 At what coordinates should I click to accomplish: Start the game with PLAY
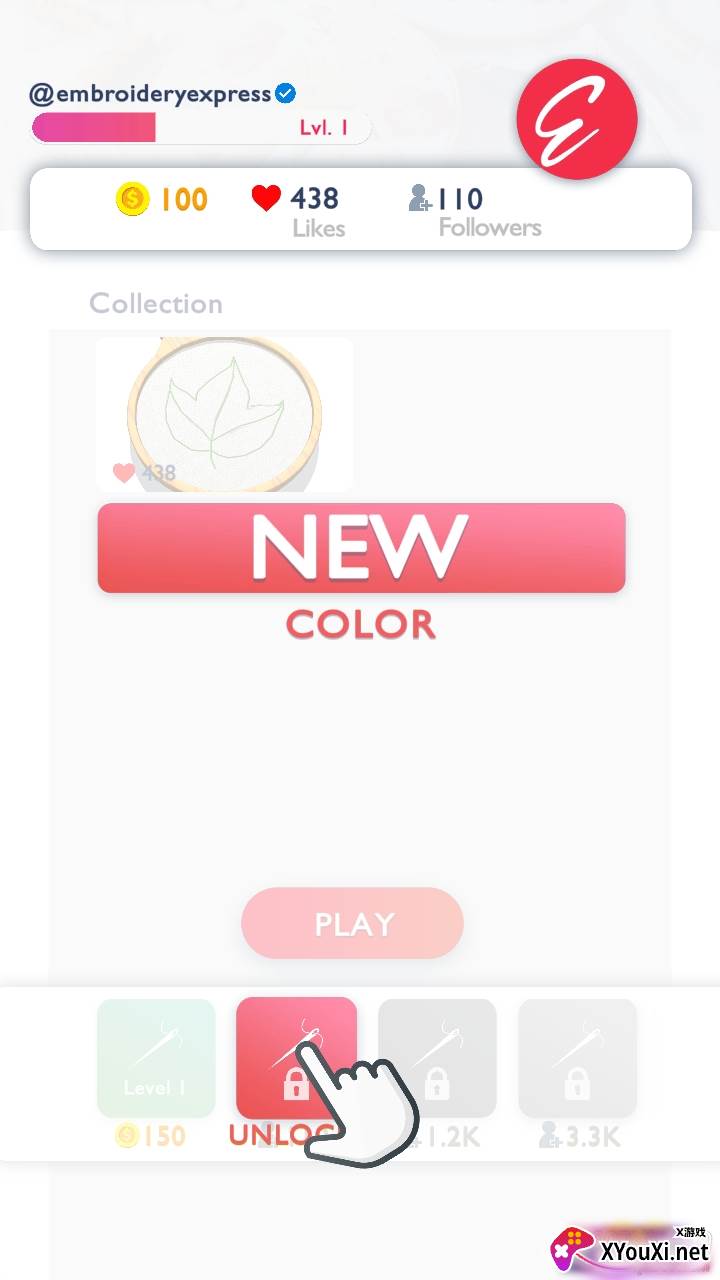click(352, 923)
